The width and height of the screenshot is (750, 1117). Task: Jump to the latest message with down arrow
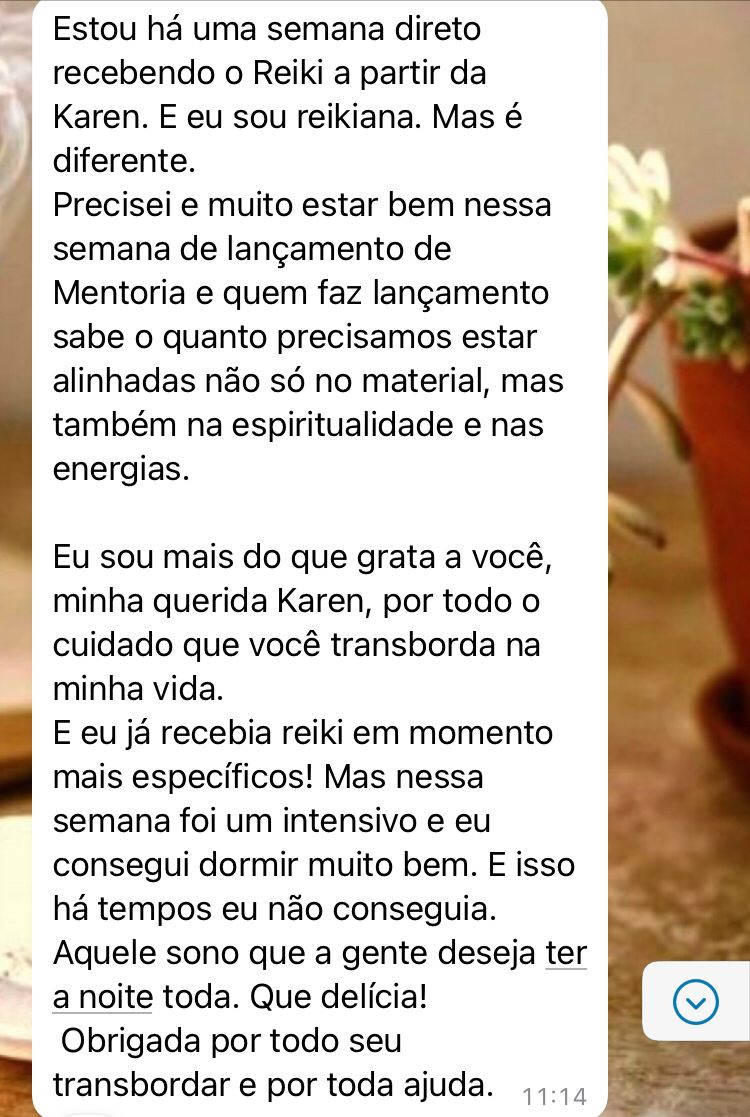pyautogui.click(x=696, y=1001)
